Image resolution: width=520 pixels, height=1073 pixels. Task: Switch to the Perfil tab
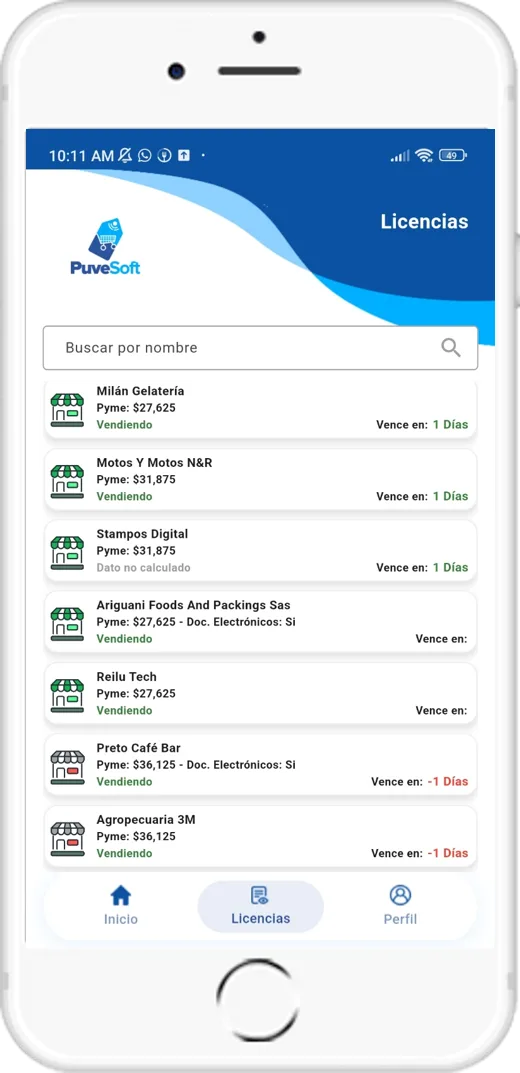click(400, 906)
